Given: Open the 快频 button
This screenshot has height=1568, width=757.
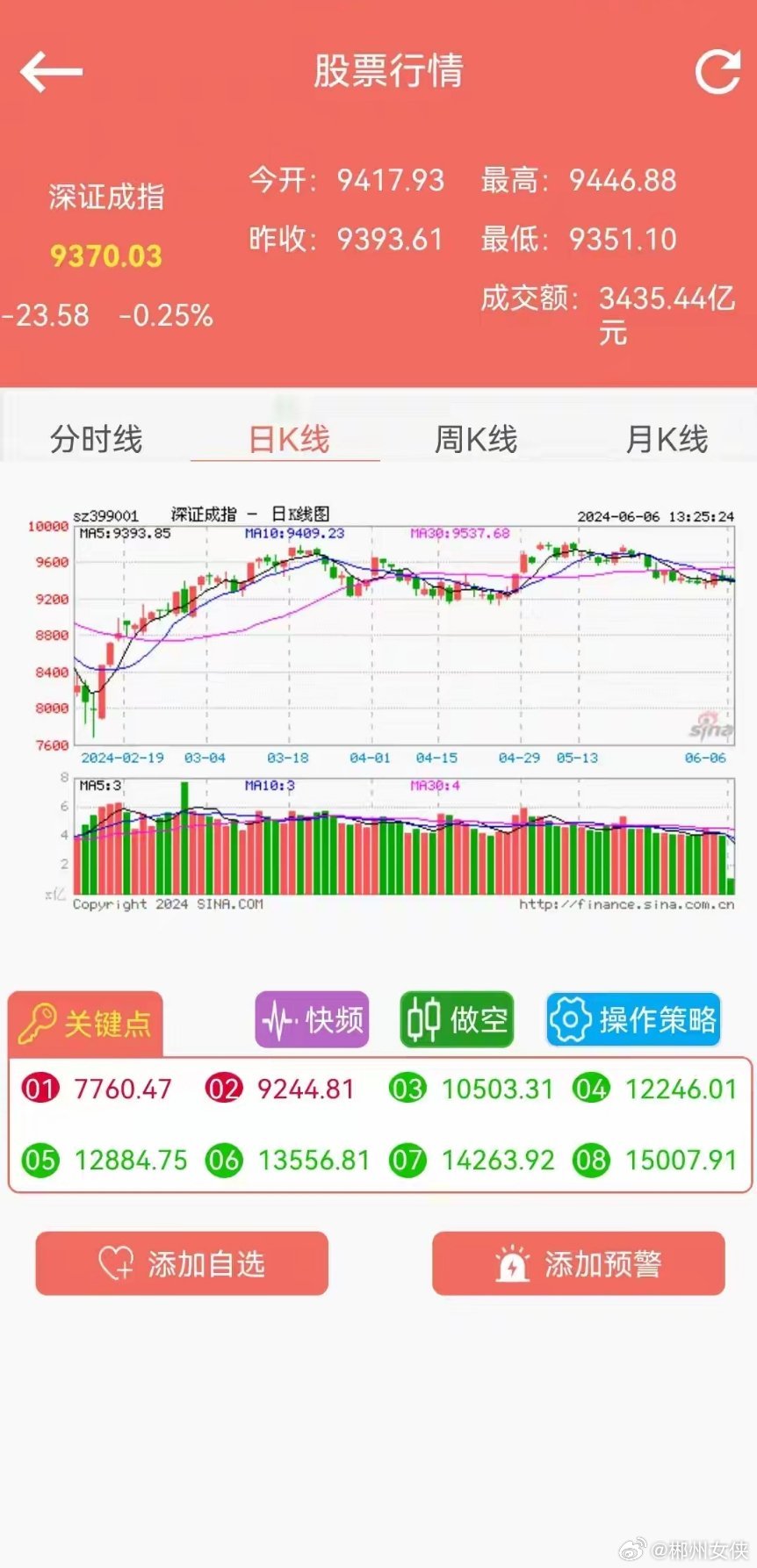Looking at the screenshot, I should pos(312,1019).
